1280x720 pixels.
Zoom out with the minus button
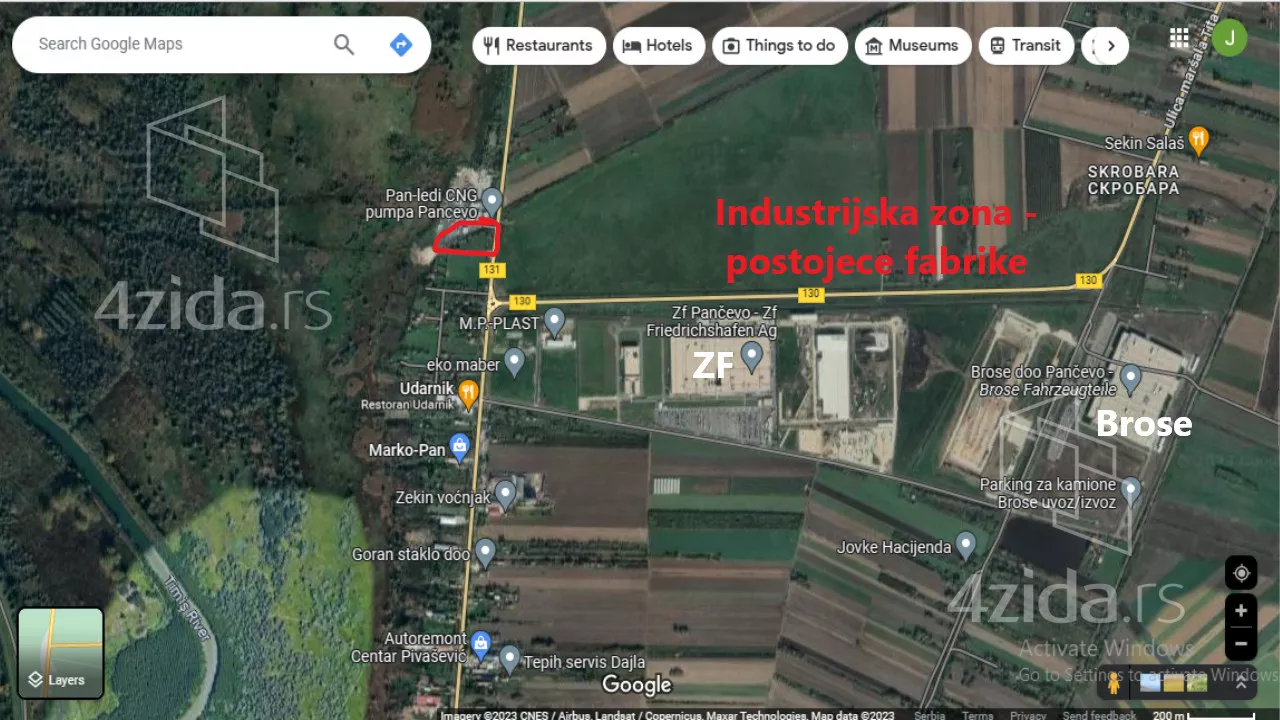1241,644
